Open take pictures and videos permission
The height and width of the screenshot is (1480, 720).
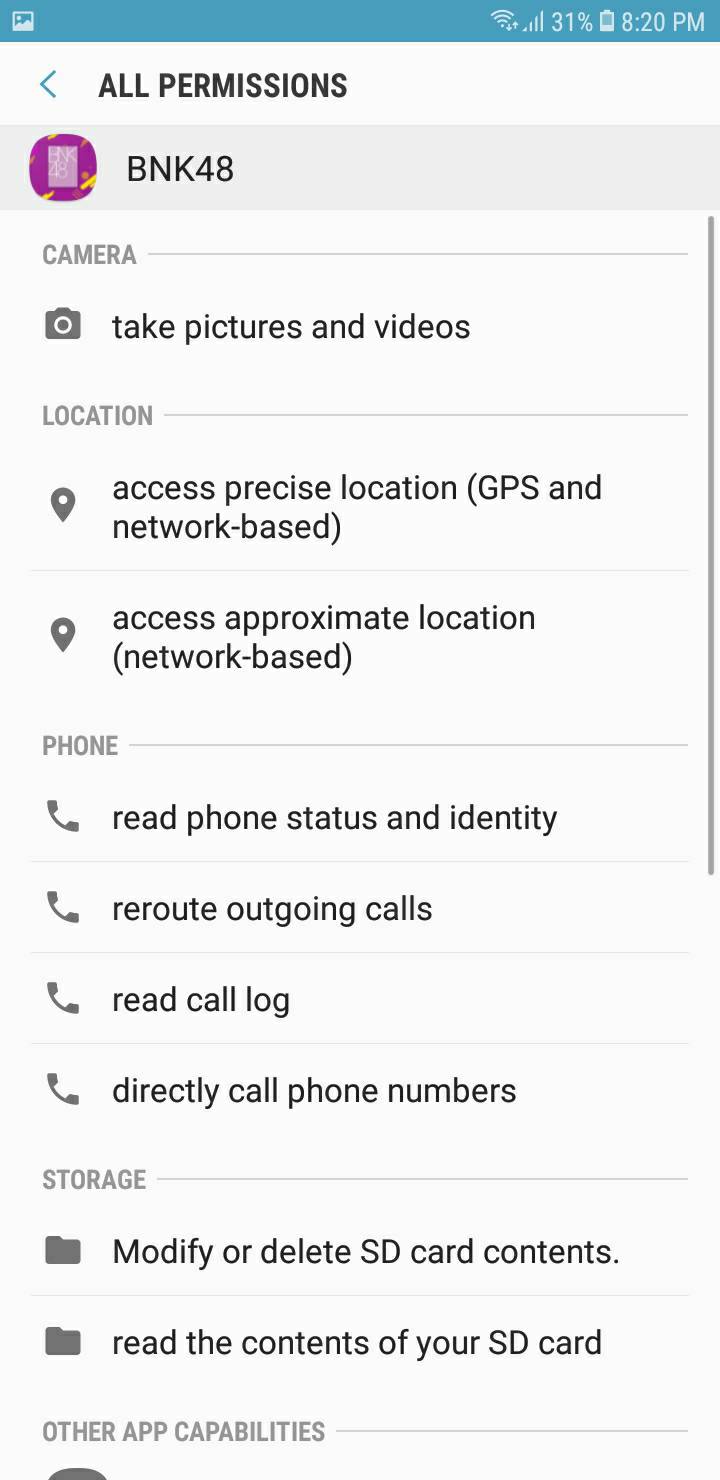coord(360,326)
